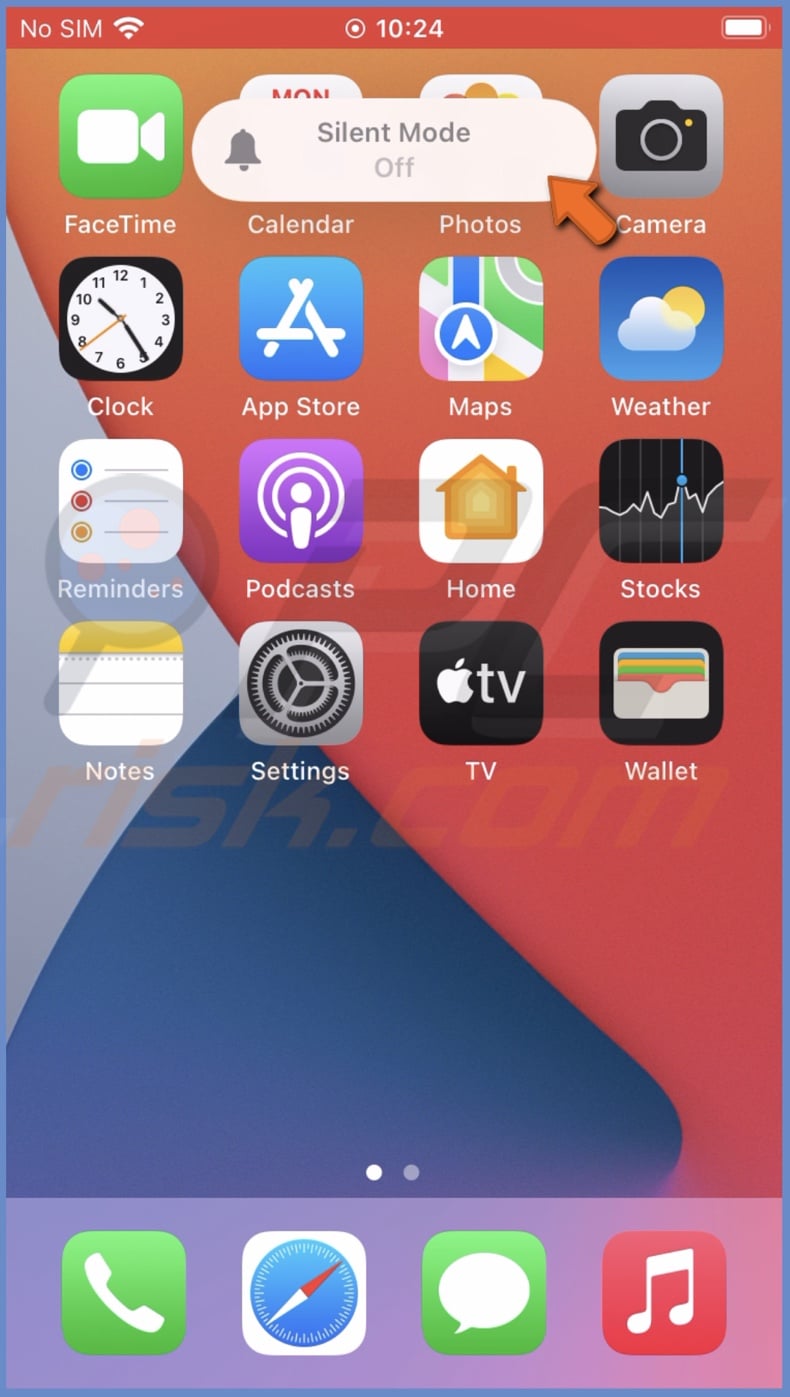Screen dimensions: 790x1397
Task: Select the Maps app
Action: 480,318
